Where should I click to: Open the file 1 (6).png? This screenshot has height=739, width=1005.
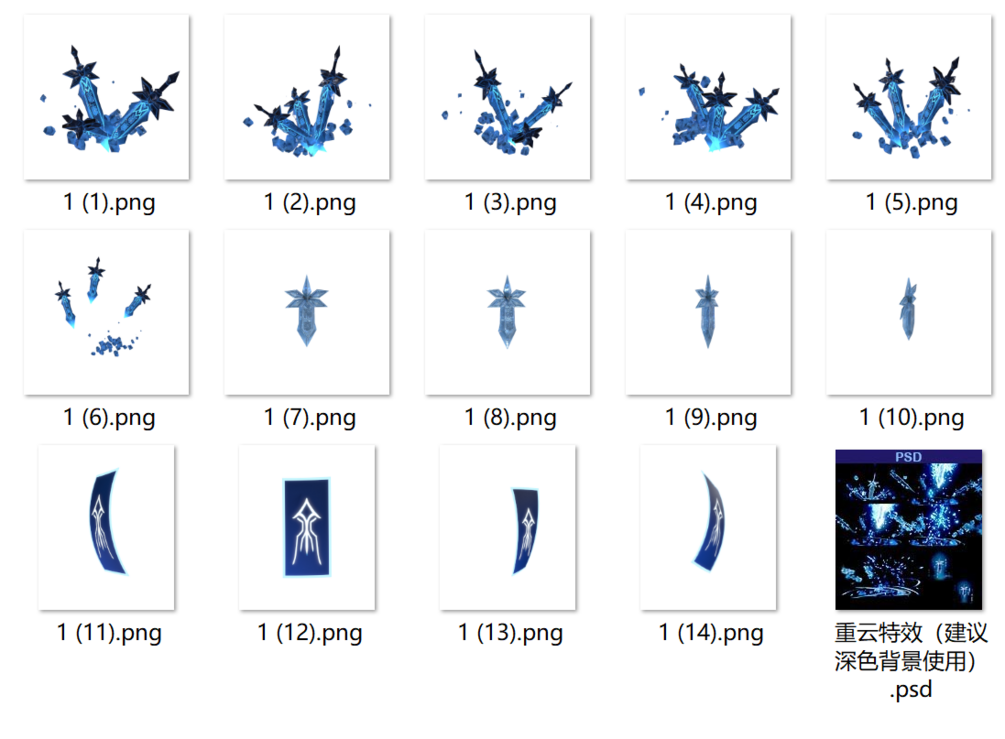(x=107, y=312)
